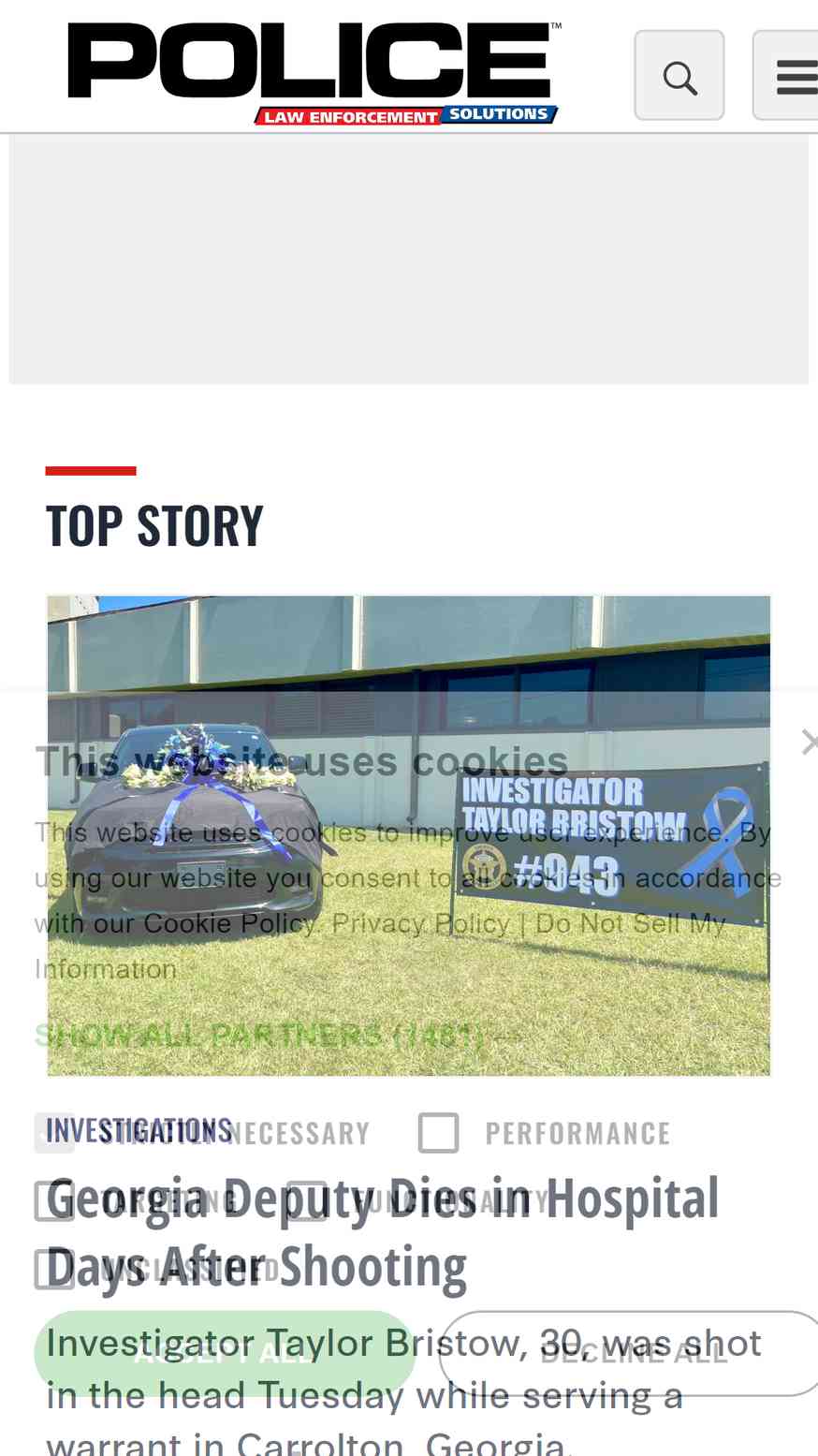The width and height of the screenshot is (818, 1456).
Task: Open the hamburger menu
Action: [787, 76]
